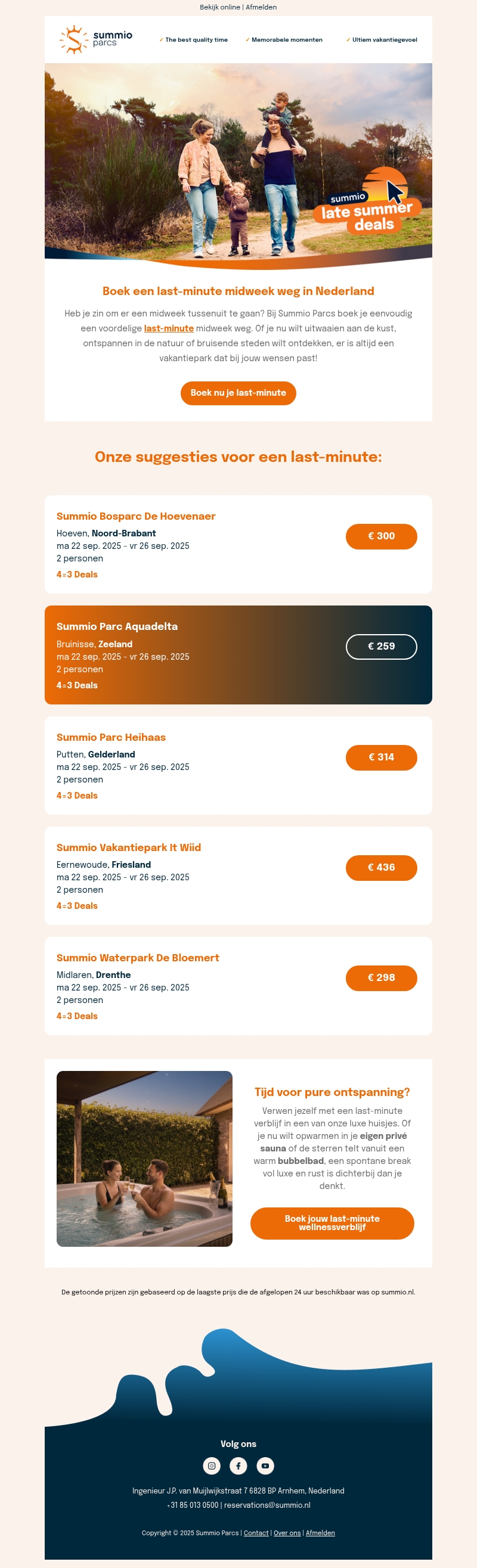Open the Summio Parcs logo
The height and width of the screenshot is (1568, 477).
tap(96, 39)
